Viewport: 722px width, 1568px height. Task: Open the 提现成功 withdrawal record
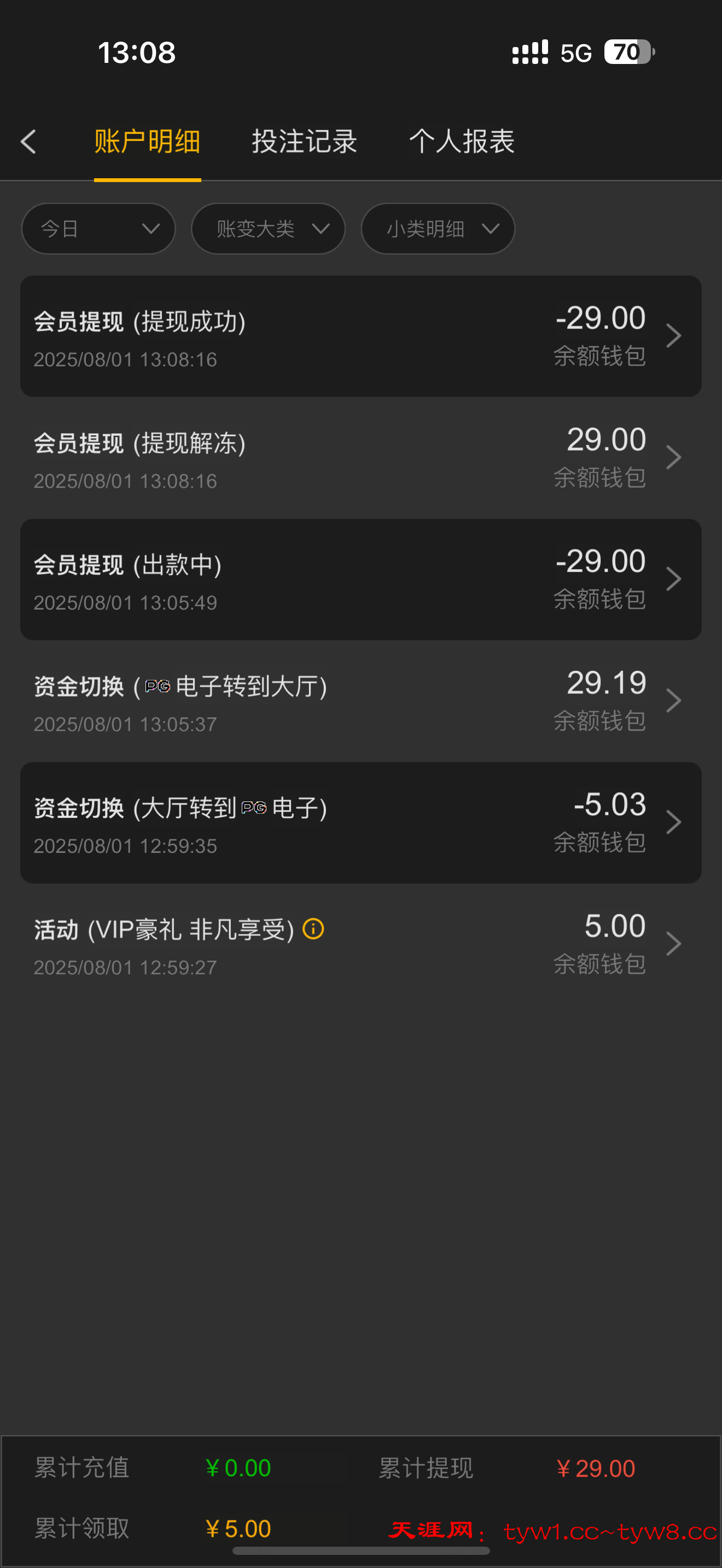(x=360, y=336)
